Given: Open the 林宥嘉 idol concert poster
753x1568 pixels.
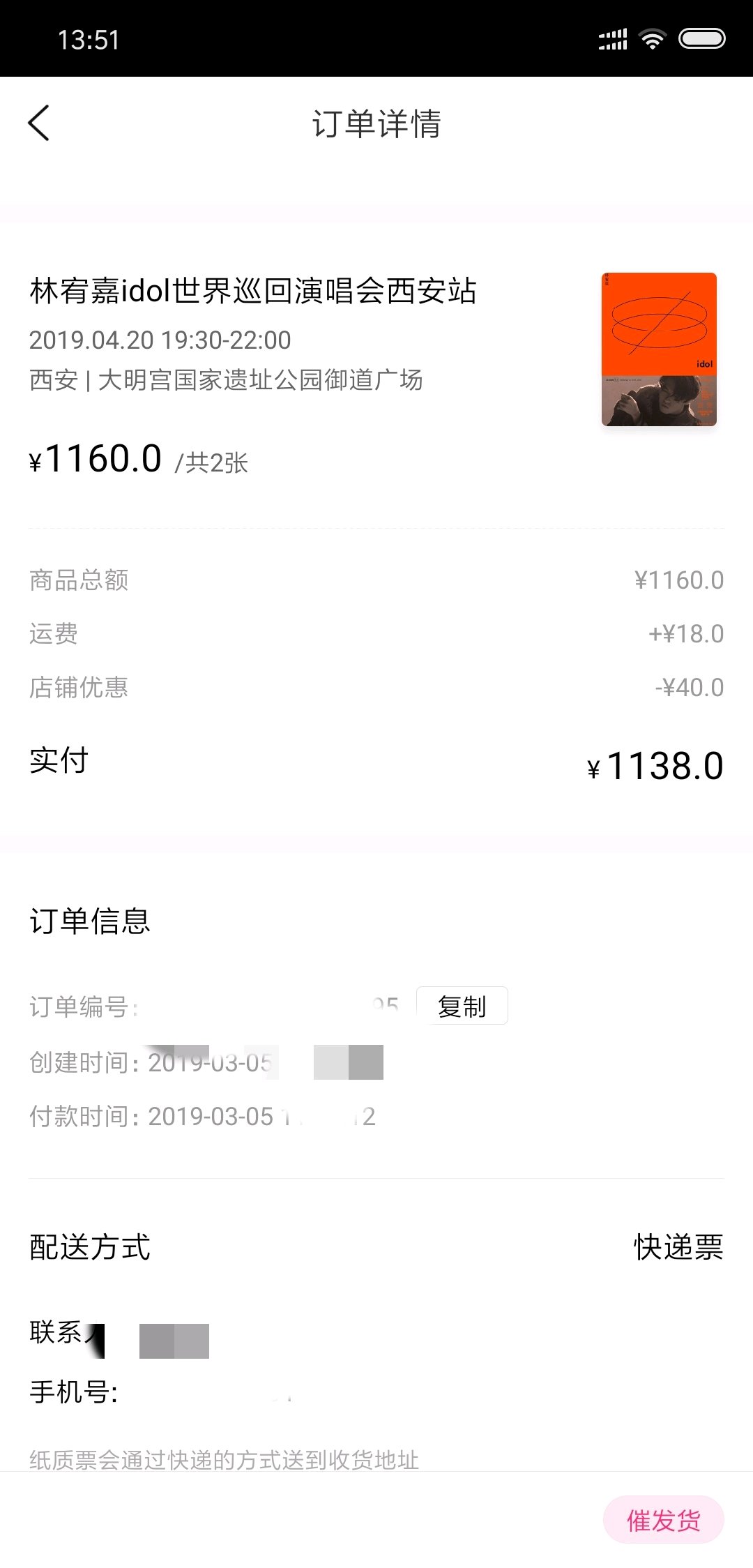Looking at the screenshot, I should pyautogui.click(x=659, y=349).
